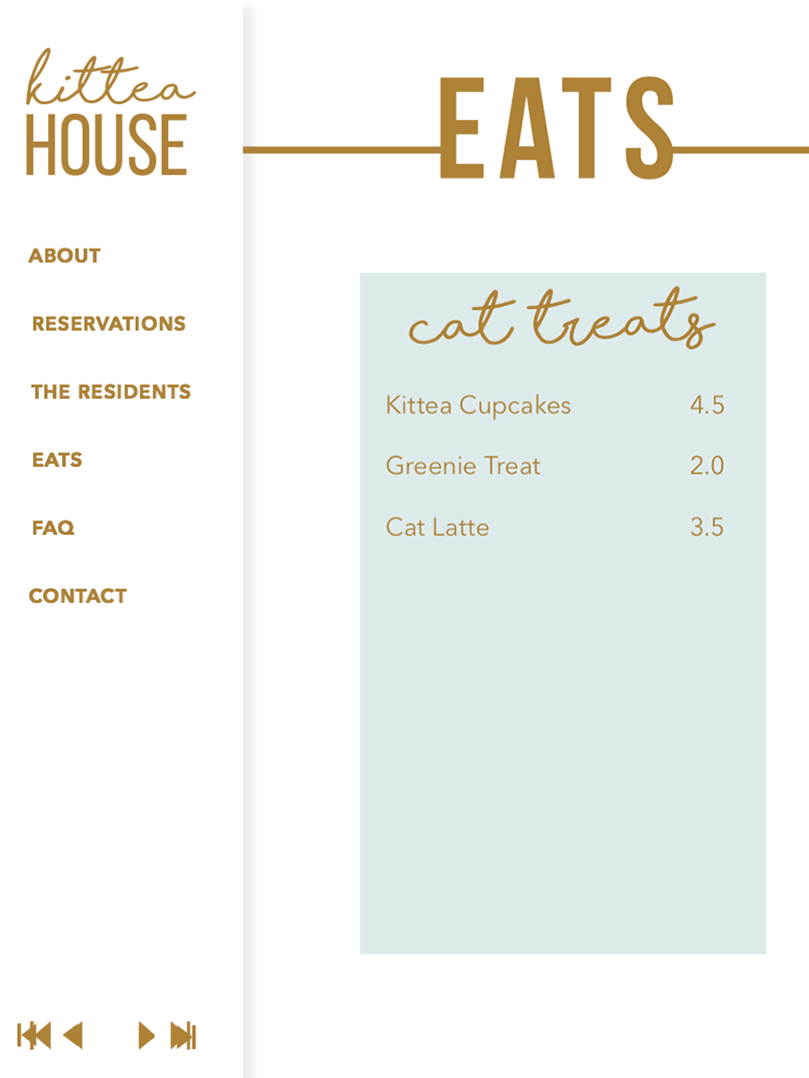Open The Residents page
Image resolution: width=809 pixels, height=1078 pixels.
[110, 392]
